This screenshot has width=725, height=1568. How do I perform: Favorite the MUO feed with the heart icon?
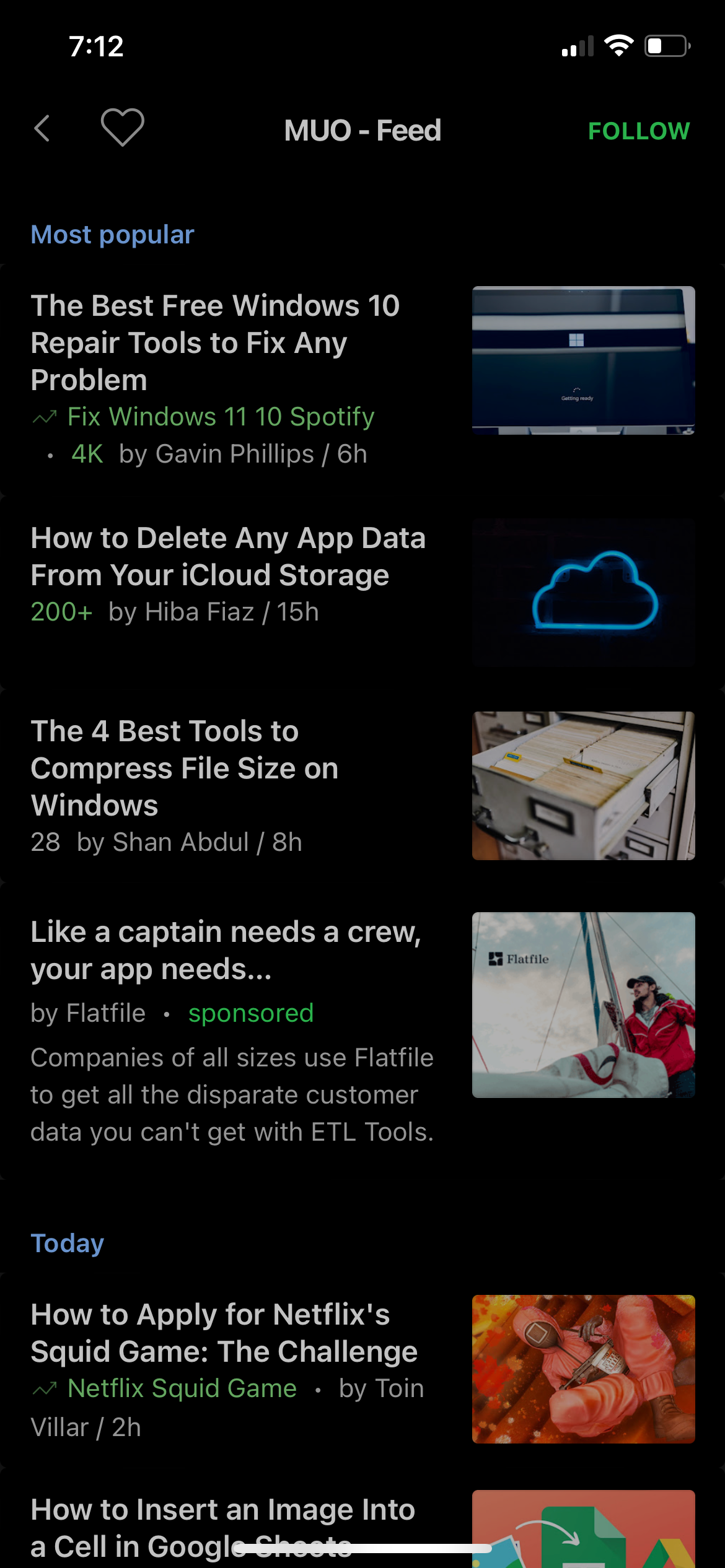click(x=122, y=128)
